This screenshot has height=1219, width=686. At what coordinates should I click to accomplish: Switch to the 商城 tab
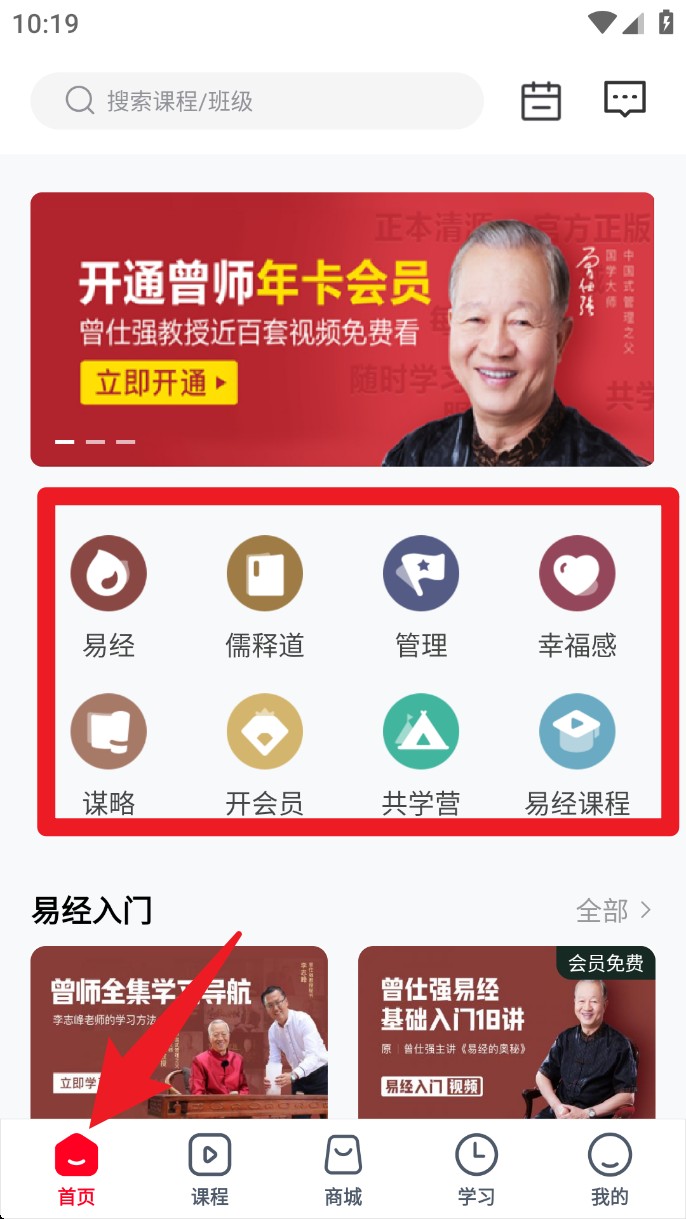(x=343, y=1170)
